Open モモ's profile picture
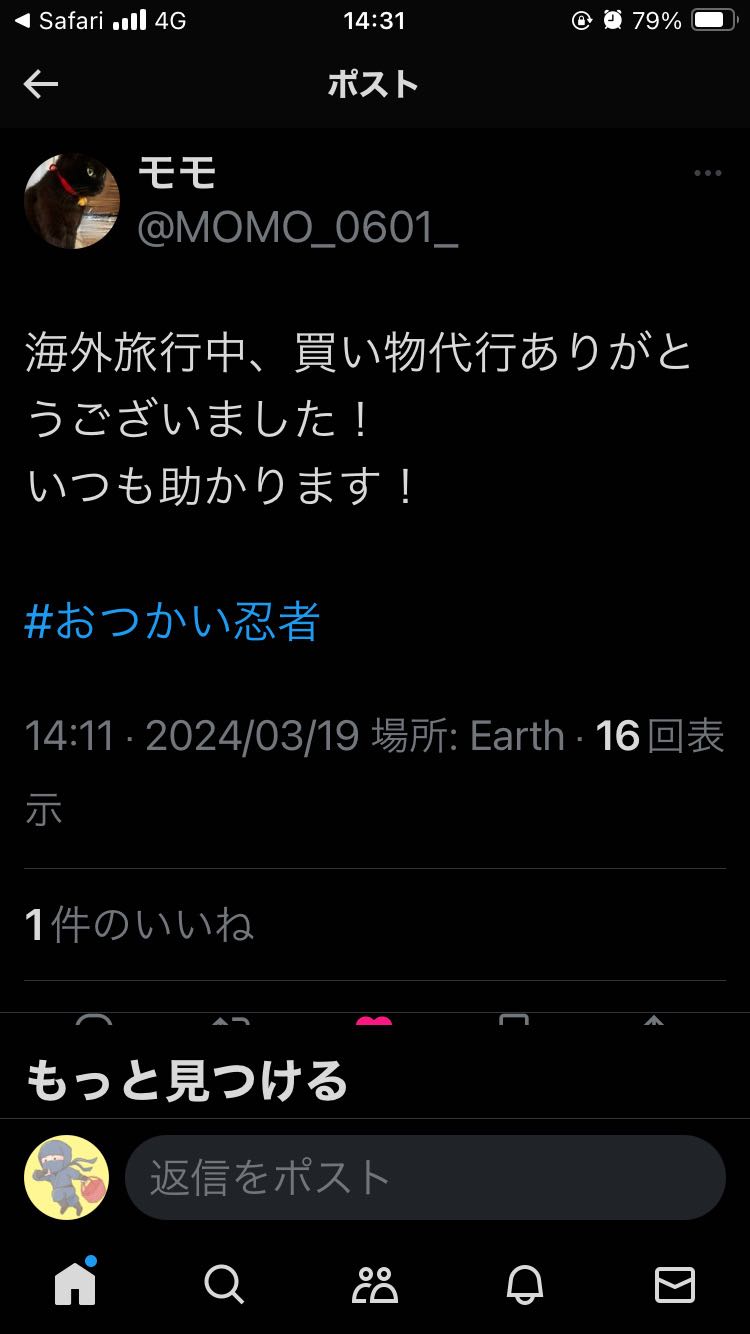The image size is (750, 1334). pyautogui.click(x=72, y=200)
